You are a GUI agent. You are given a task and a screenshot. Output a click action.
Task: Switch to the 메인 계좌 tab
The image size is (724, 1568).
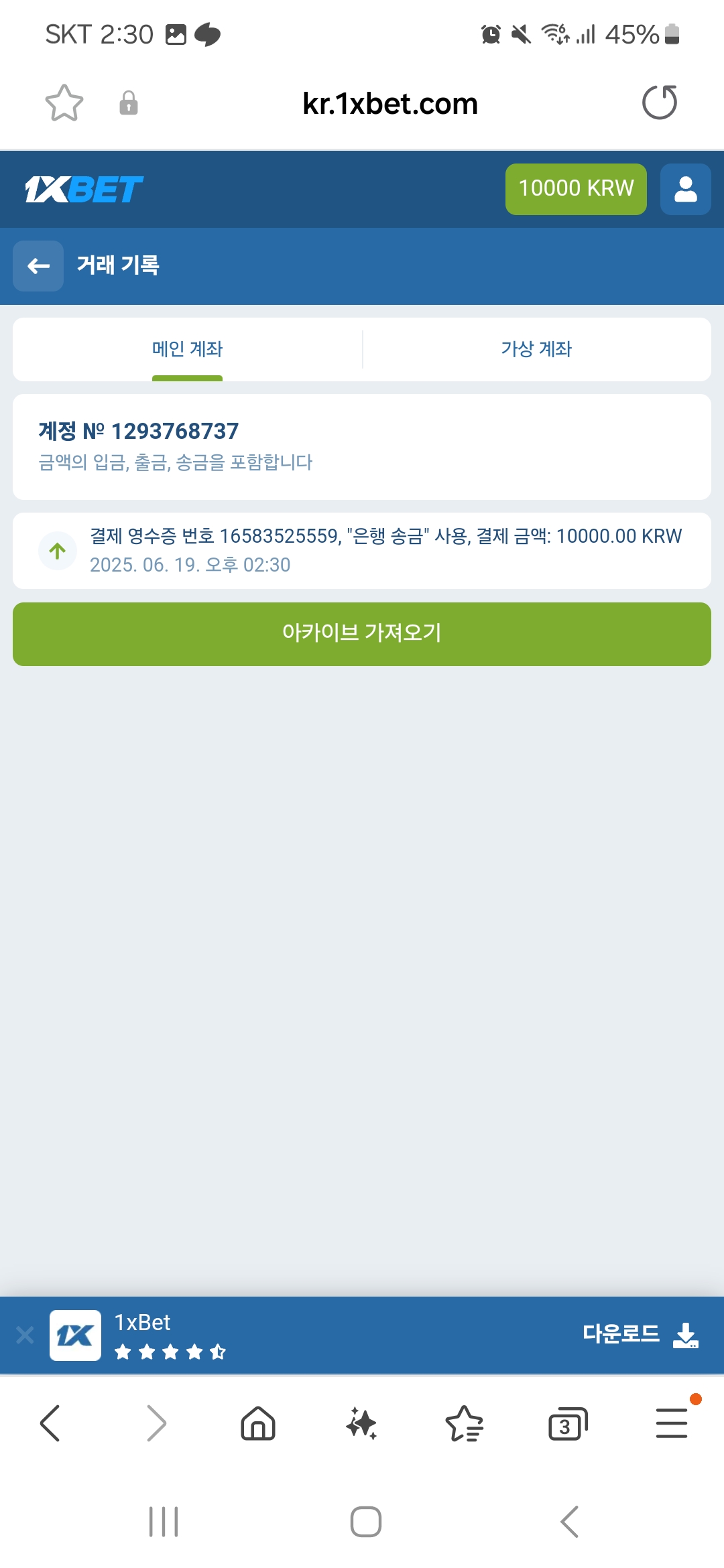(x=187, y=349)
